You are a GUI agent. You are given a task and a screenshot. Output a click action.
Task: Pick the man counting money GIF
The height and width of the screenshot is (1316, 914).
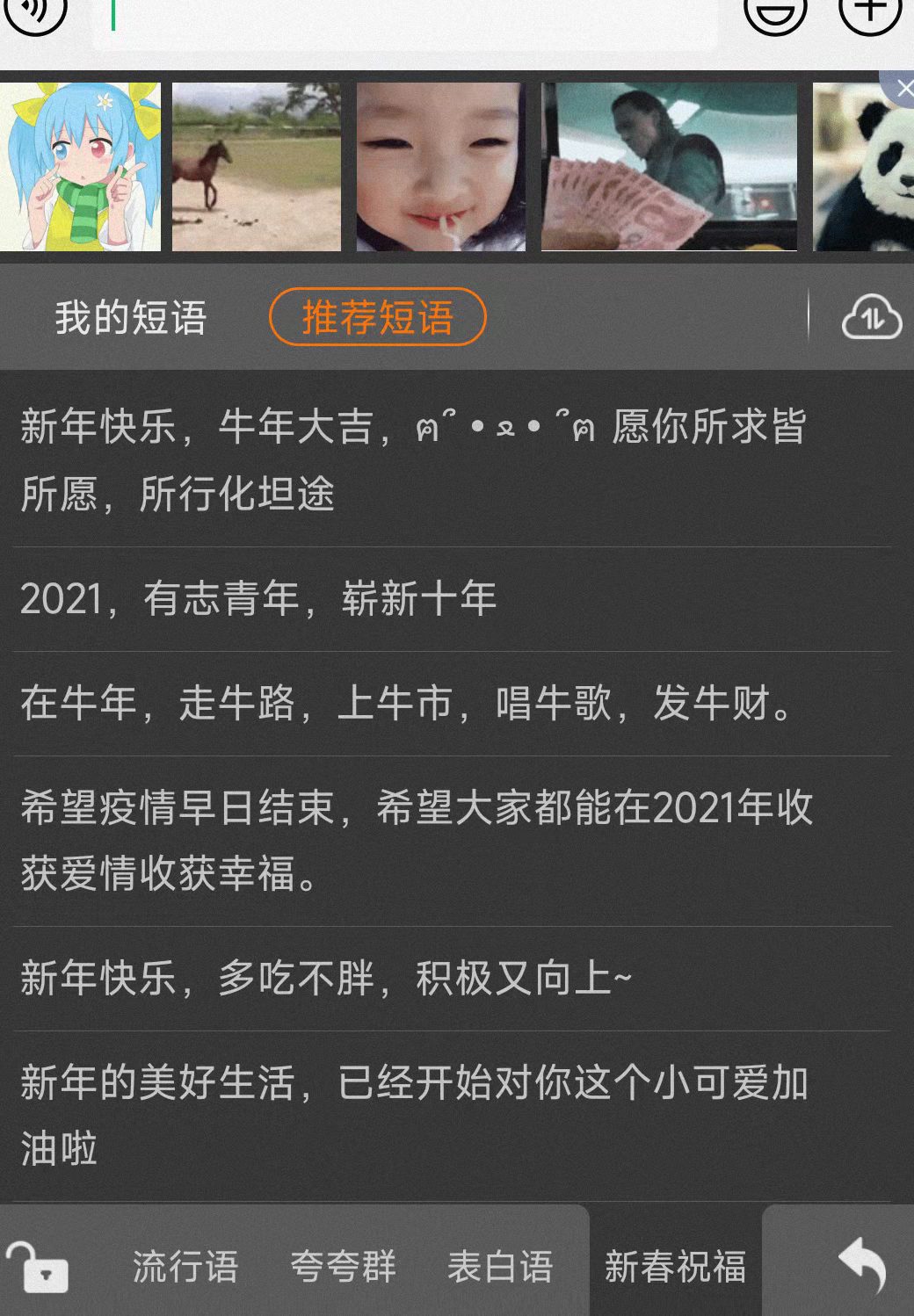point(669,167)
